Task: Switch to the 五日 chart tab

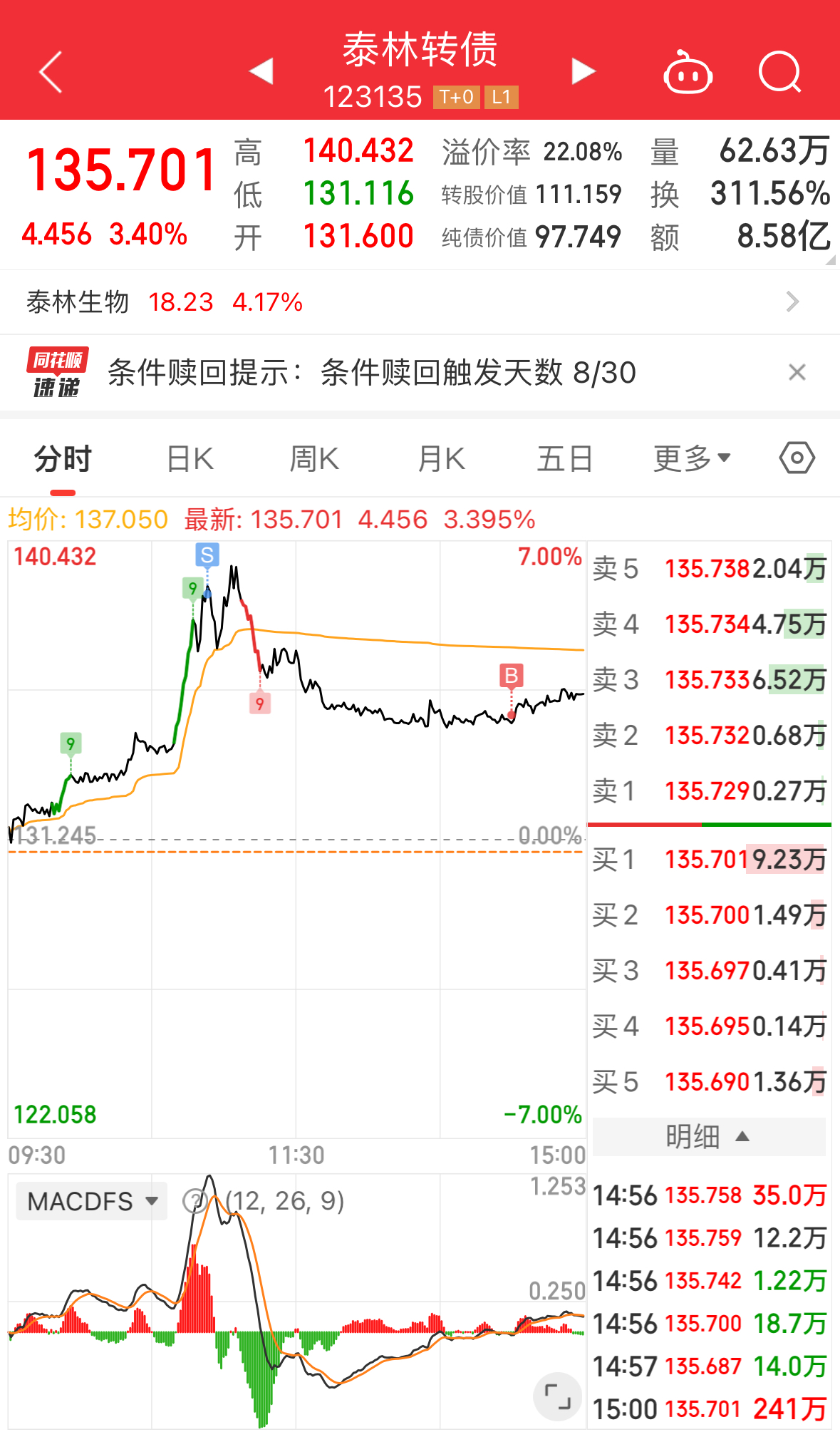Action: [565, 459]
